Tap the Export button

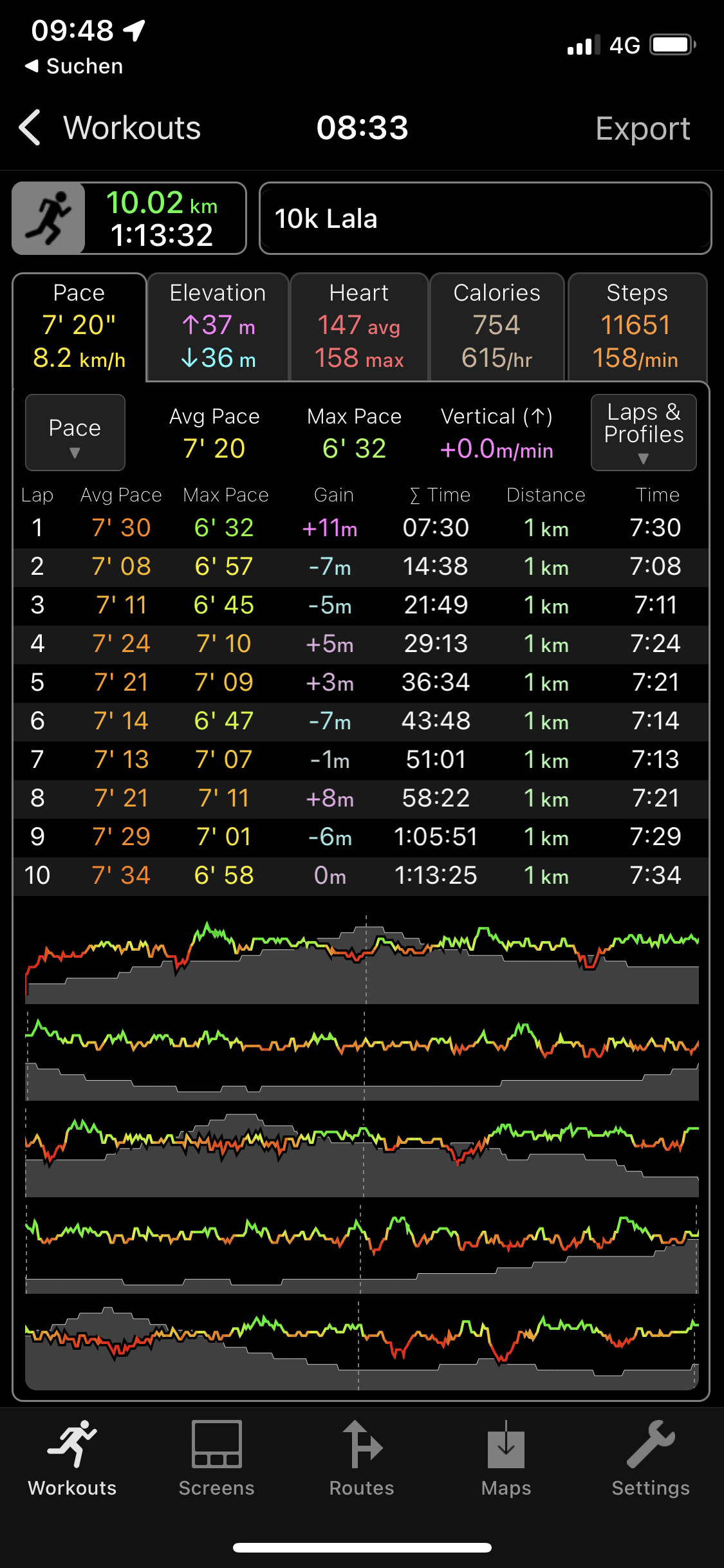[642, 129]
